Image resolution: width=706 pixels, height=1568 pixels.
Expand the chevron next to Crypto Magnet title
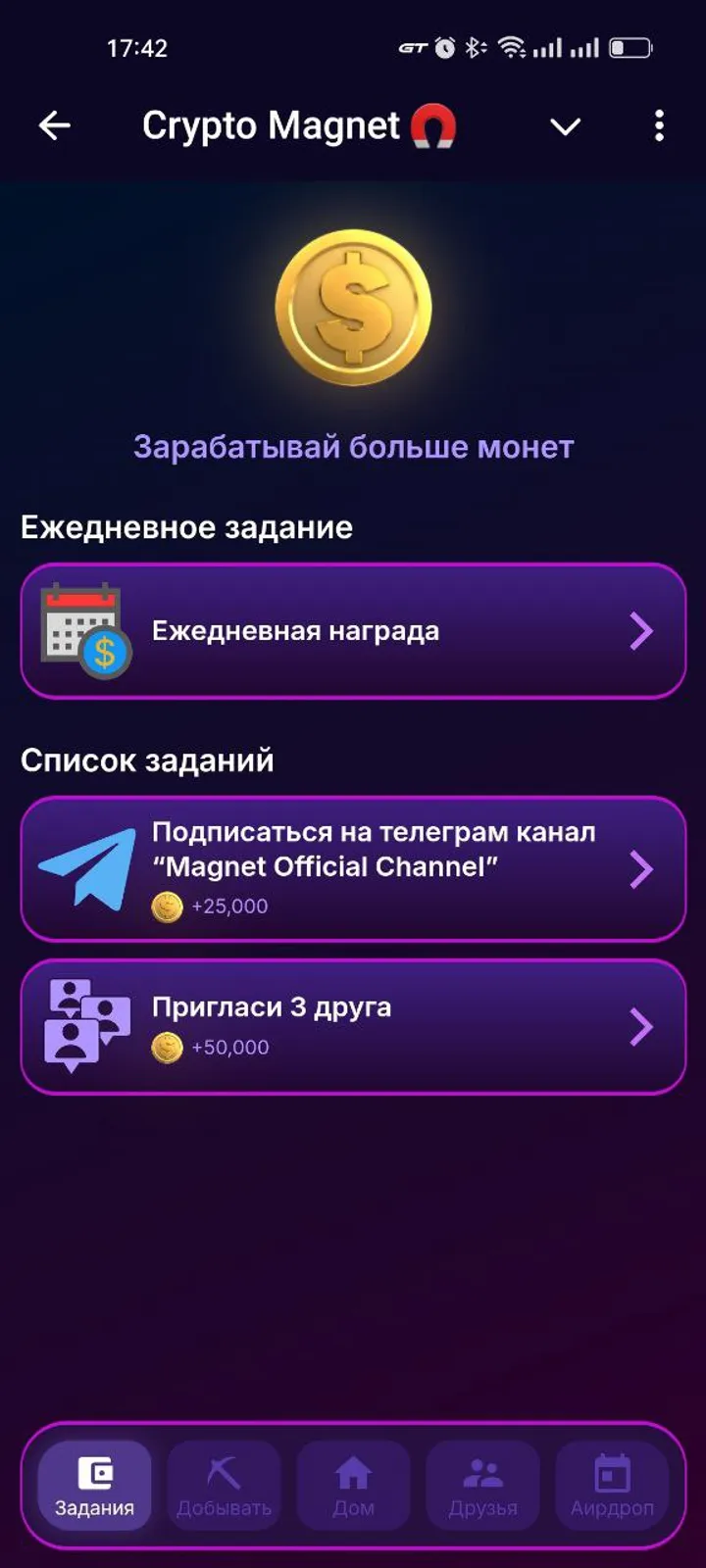[x=565, y=125]
